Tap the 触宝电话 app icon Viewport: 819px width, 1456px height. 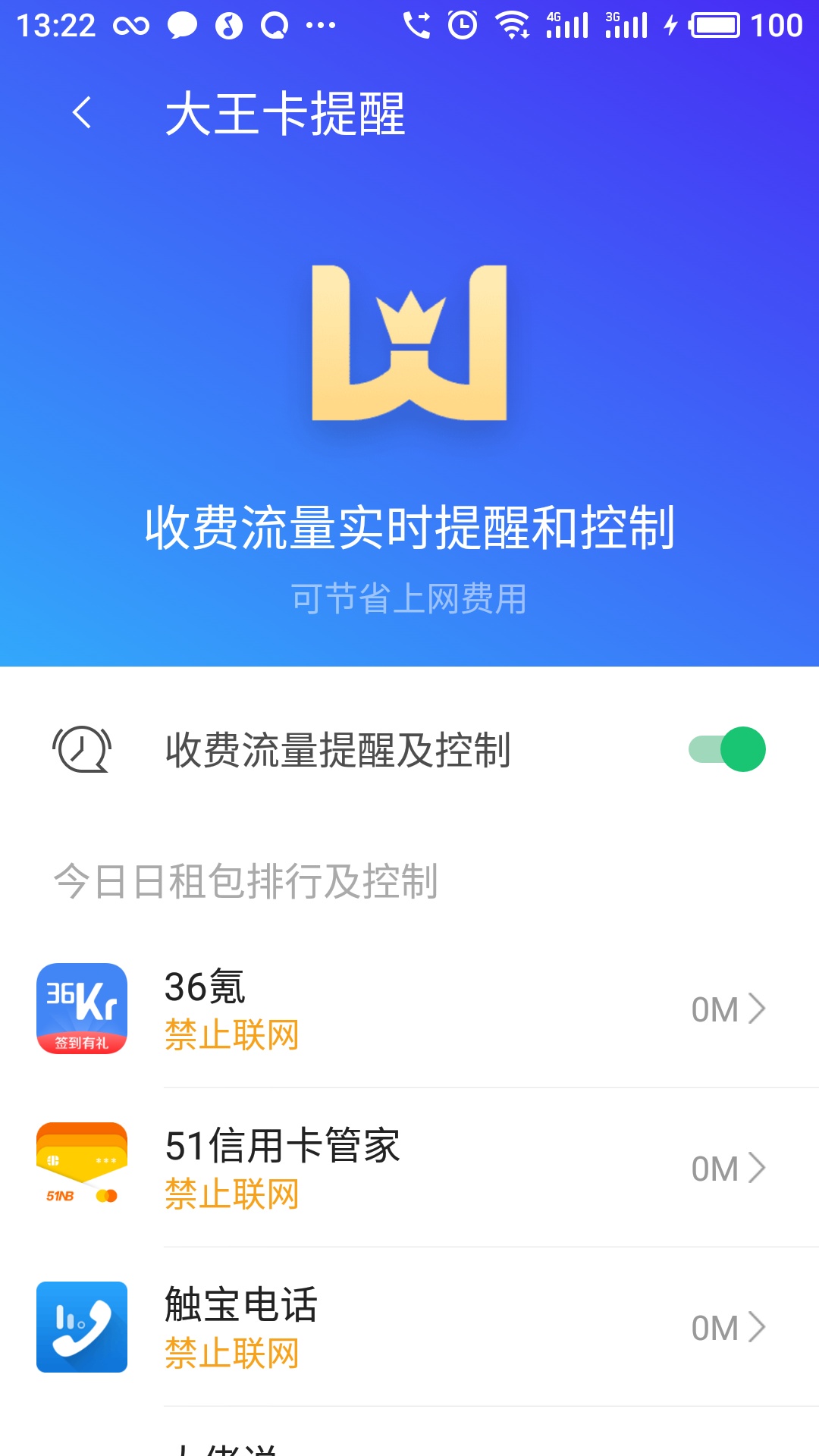(83, 1327)
